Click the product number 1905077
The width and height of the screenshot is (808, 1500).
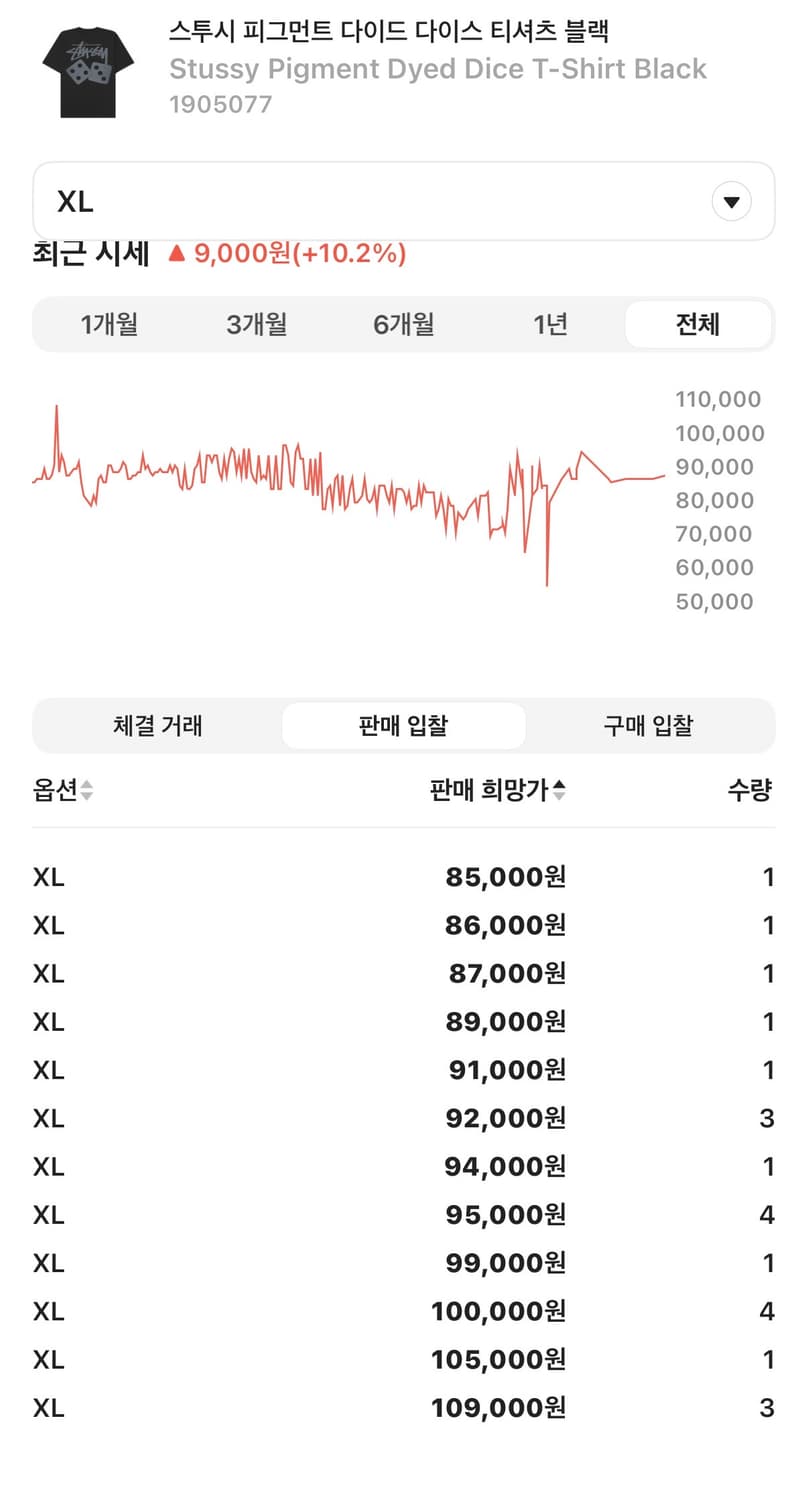click(x=222, y=102)
